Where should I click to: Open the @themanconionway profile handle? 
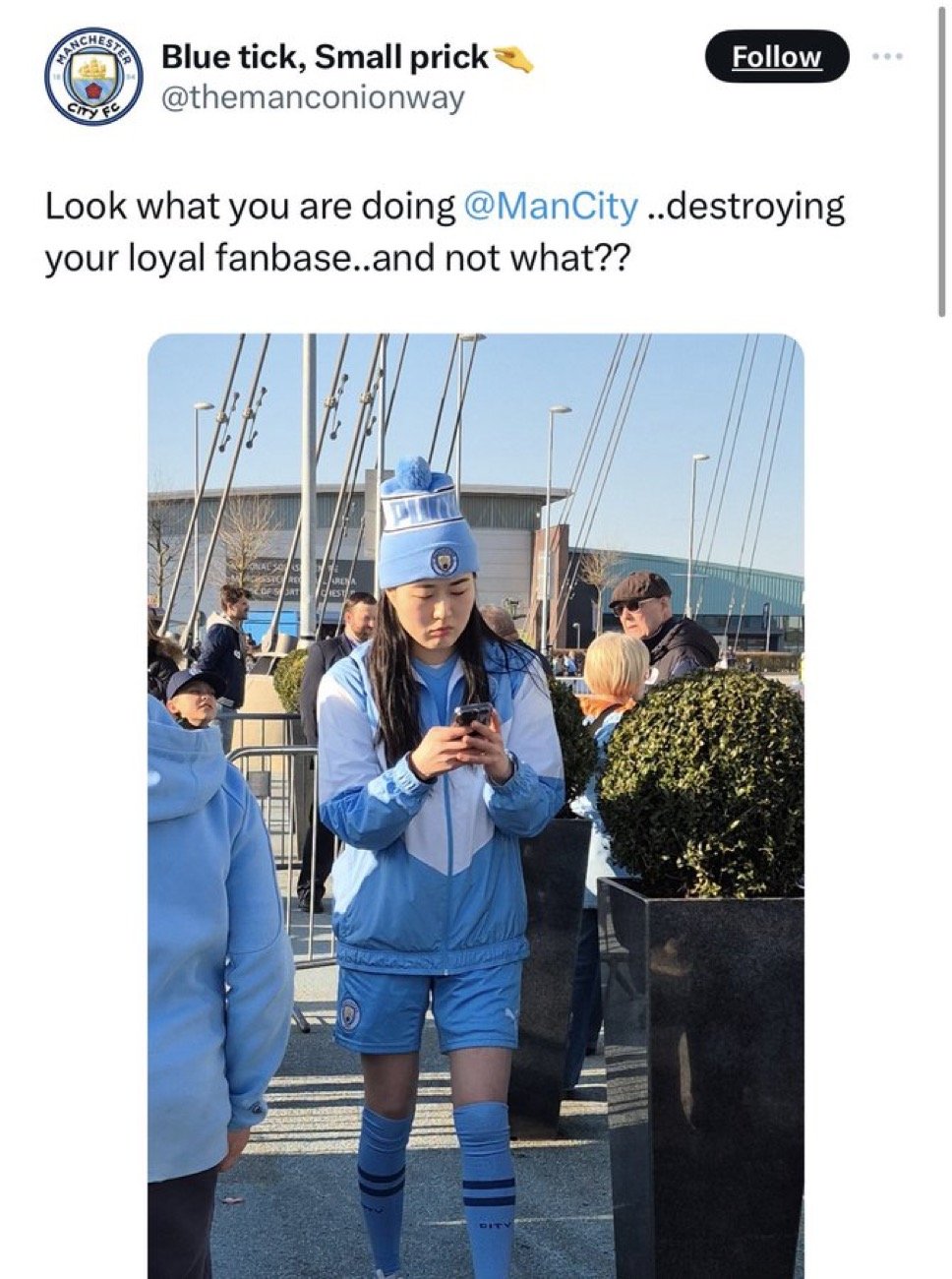[311, 98]
